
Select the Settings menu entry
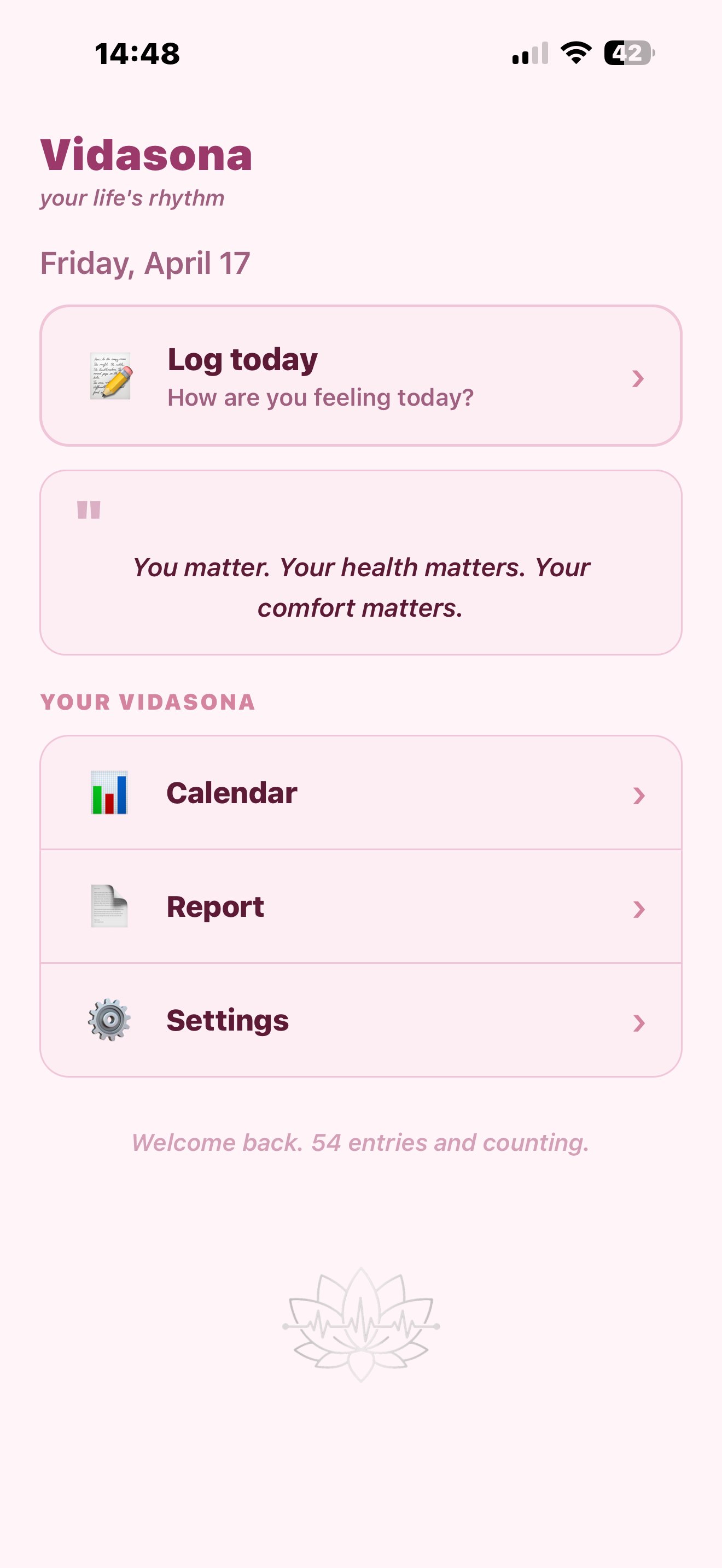coord(226,1020)
